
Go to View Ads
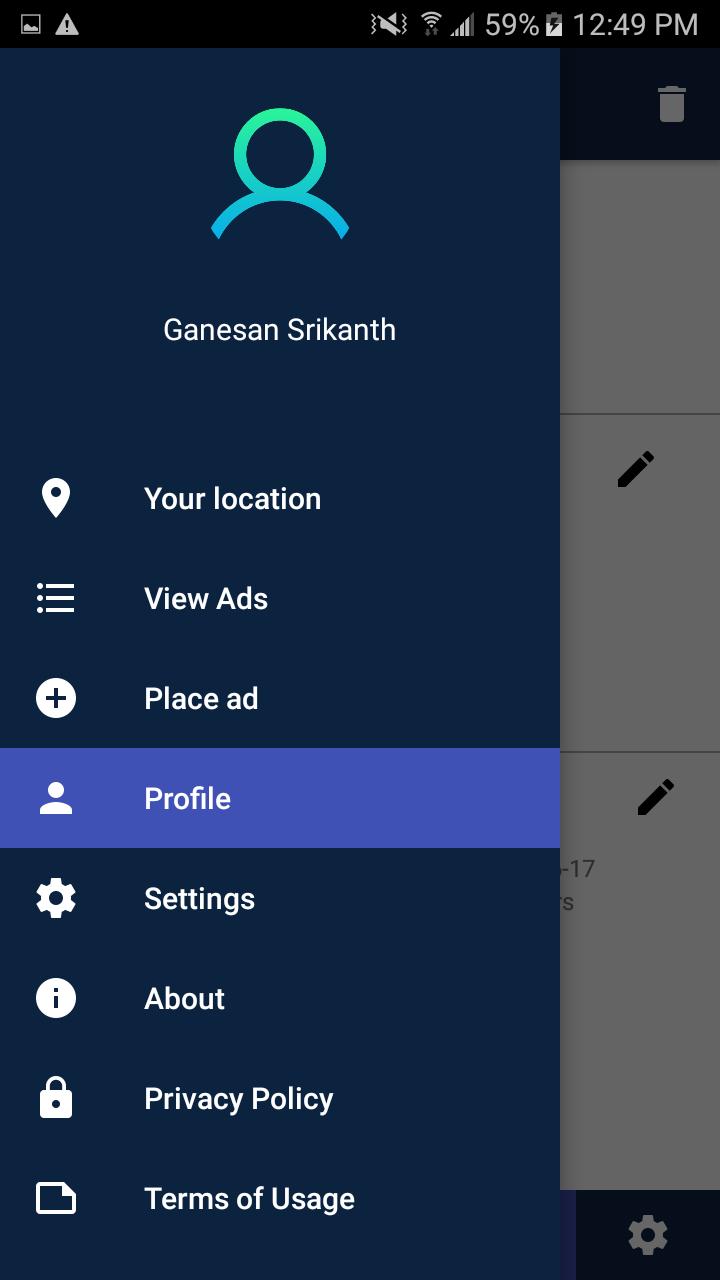pos(206,598)
